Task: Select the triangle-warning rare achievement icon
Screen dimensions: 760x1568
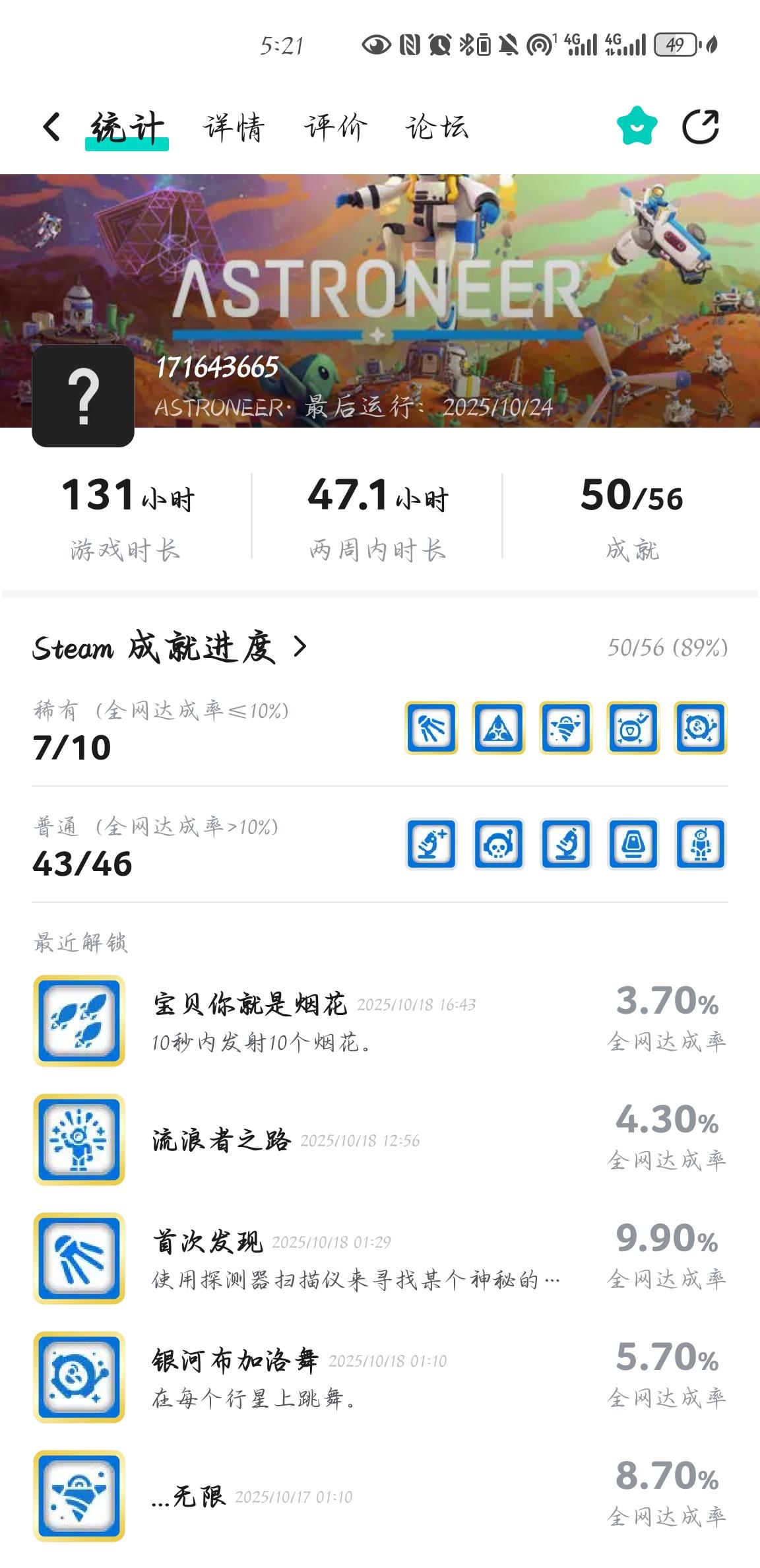Action: [499, 728]
